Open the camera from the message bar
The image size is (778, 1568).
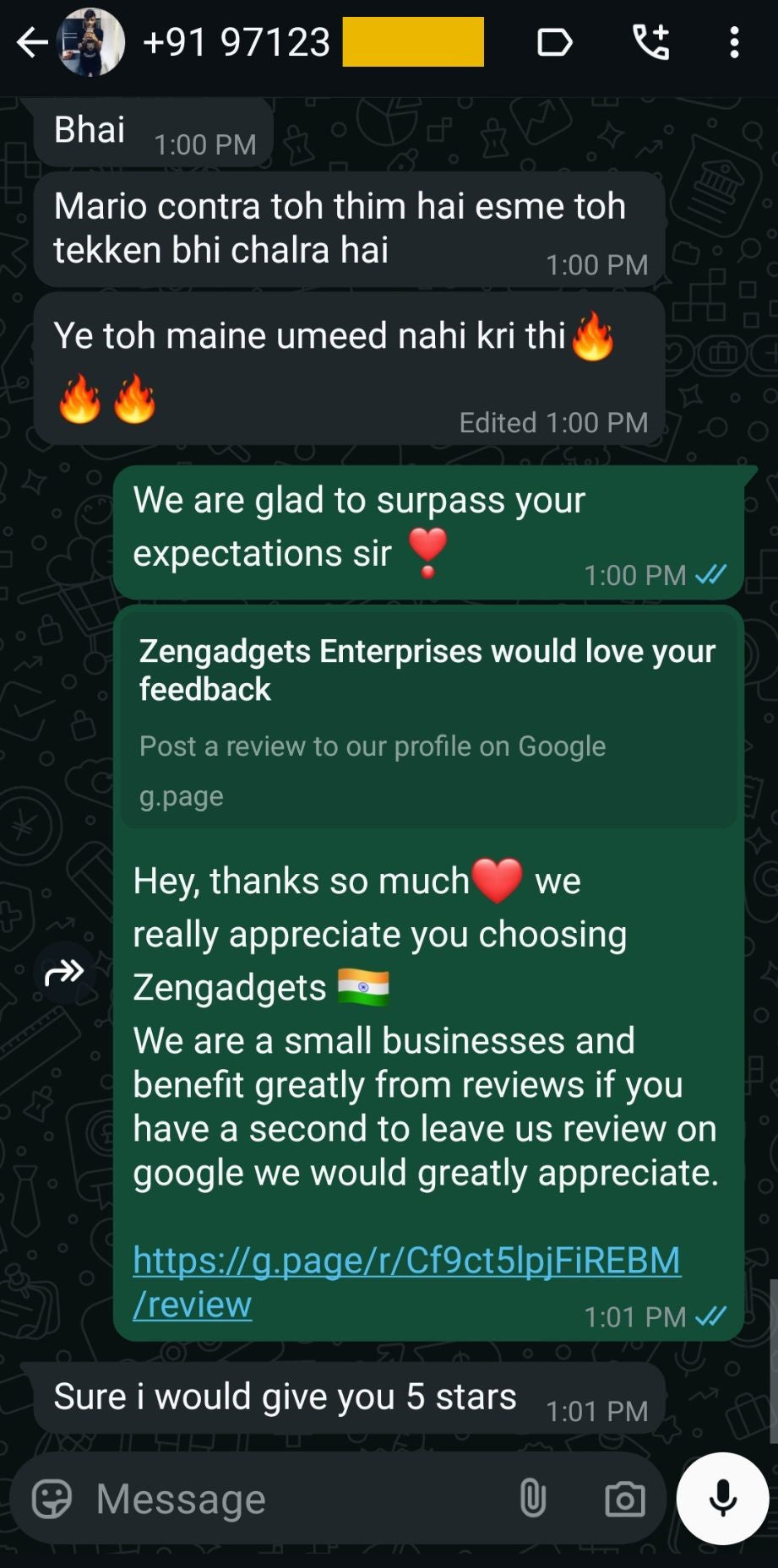click(624, 1500)
